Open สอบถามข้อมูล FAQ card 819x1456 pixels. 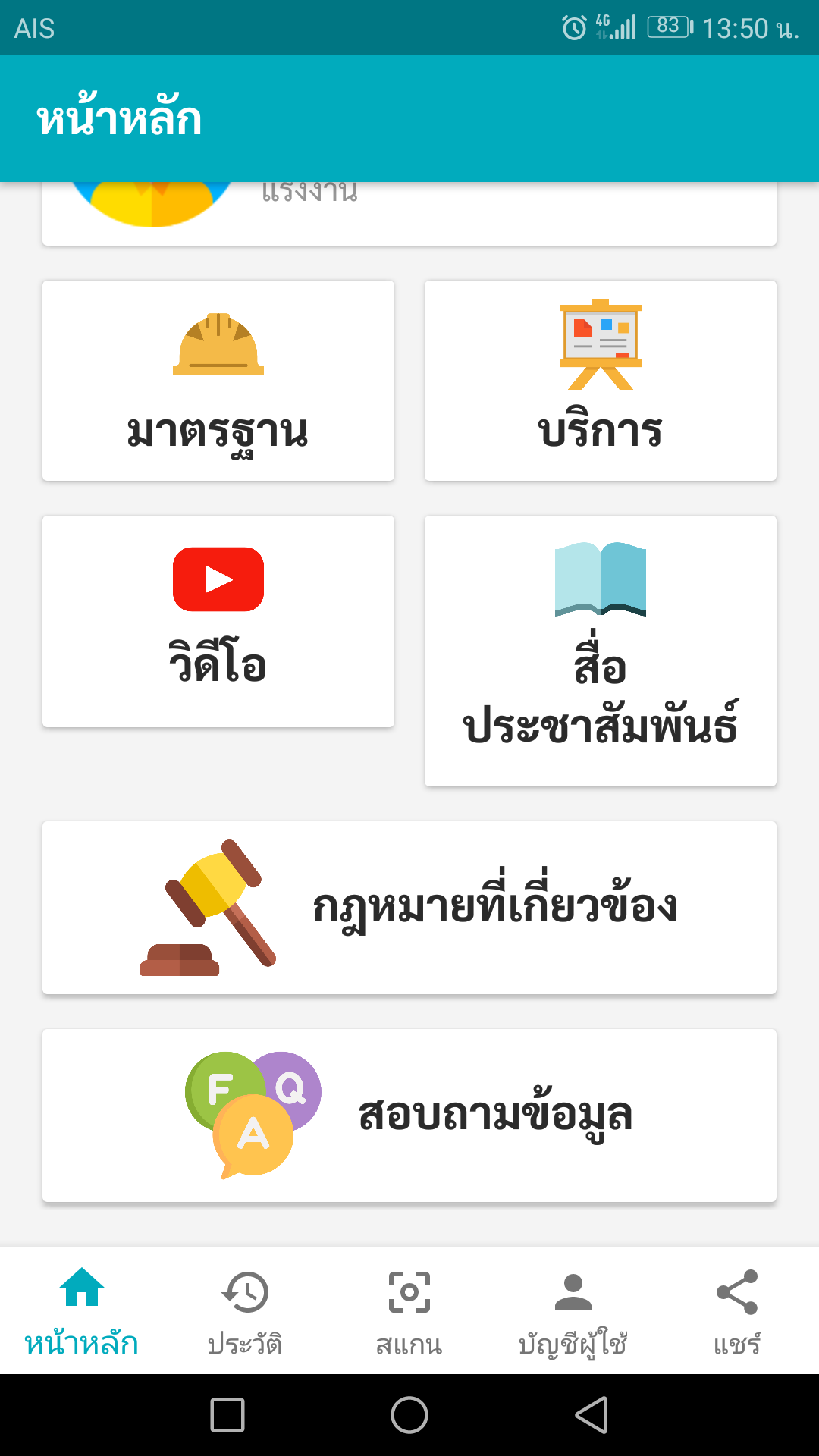coord(409,1116)
